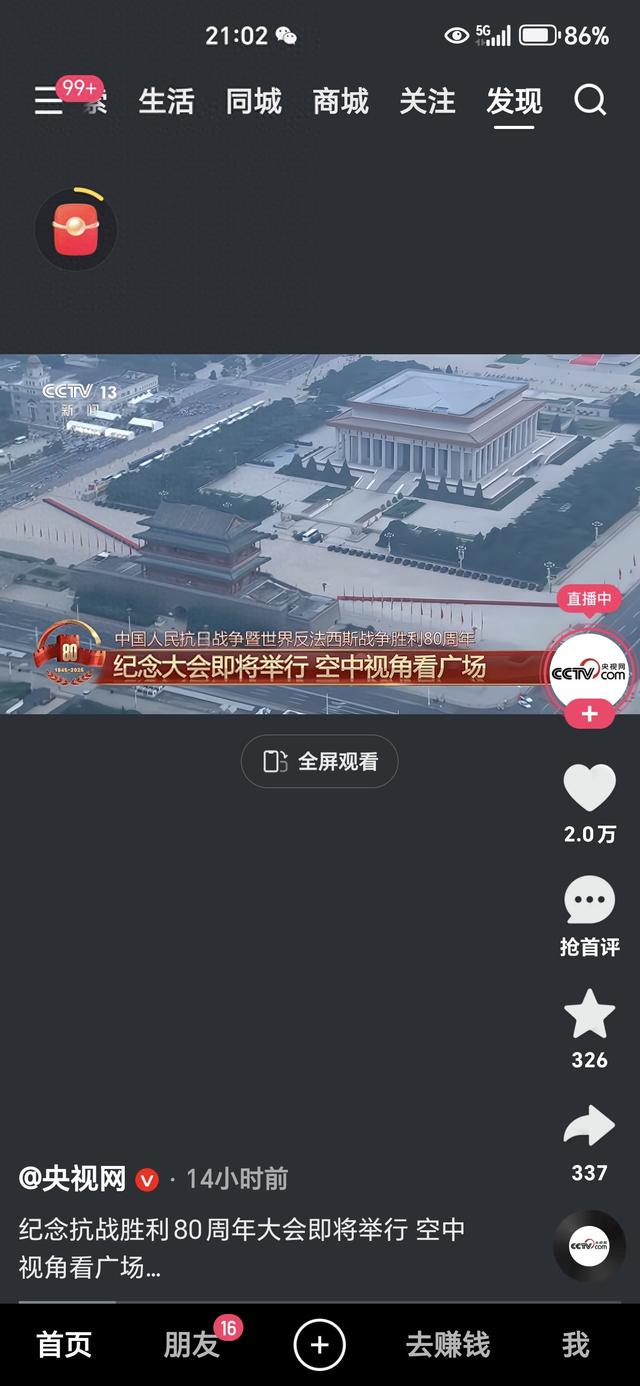
Task: Open the spinning music disc
Action: [589, 1246]
